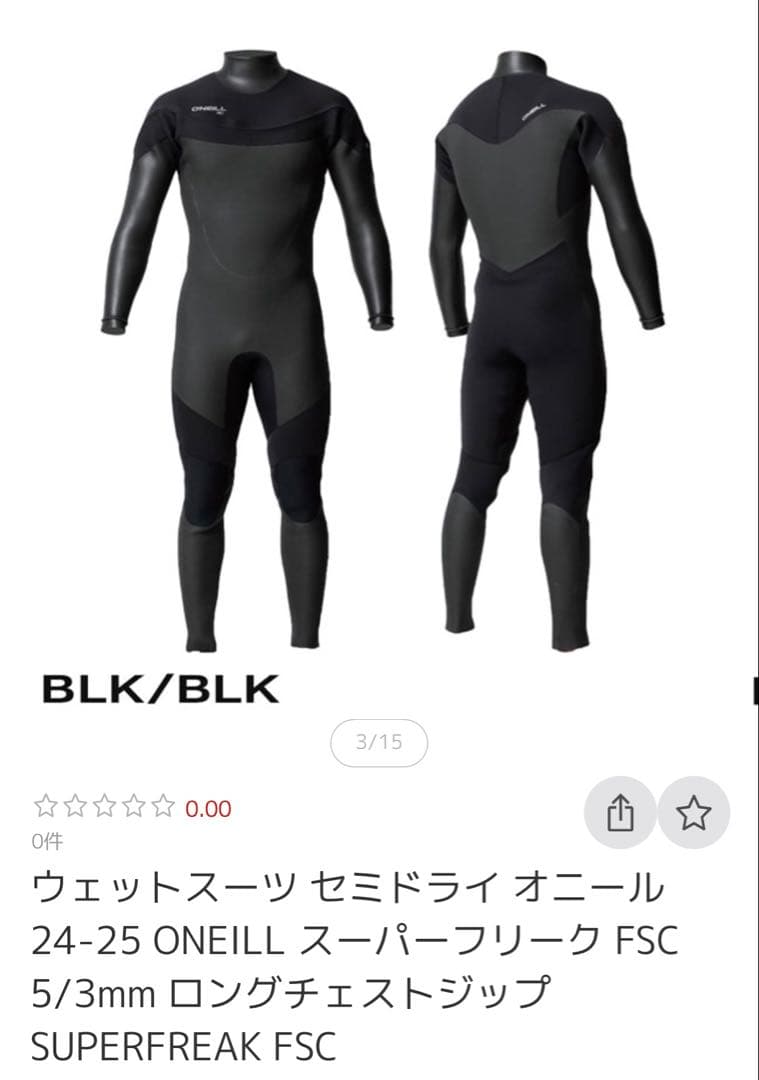Share this wetsuit product
The width and height of the screenshot is (759, 1080).
click(x=620, y=814)
